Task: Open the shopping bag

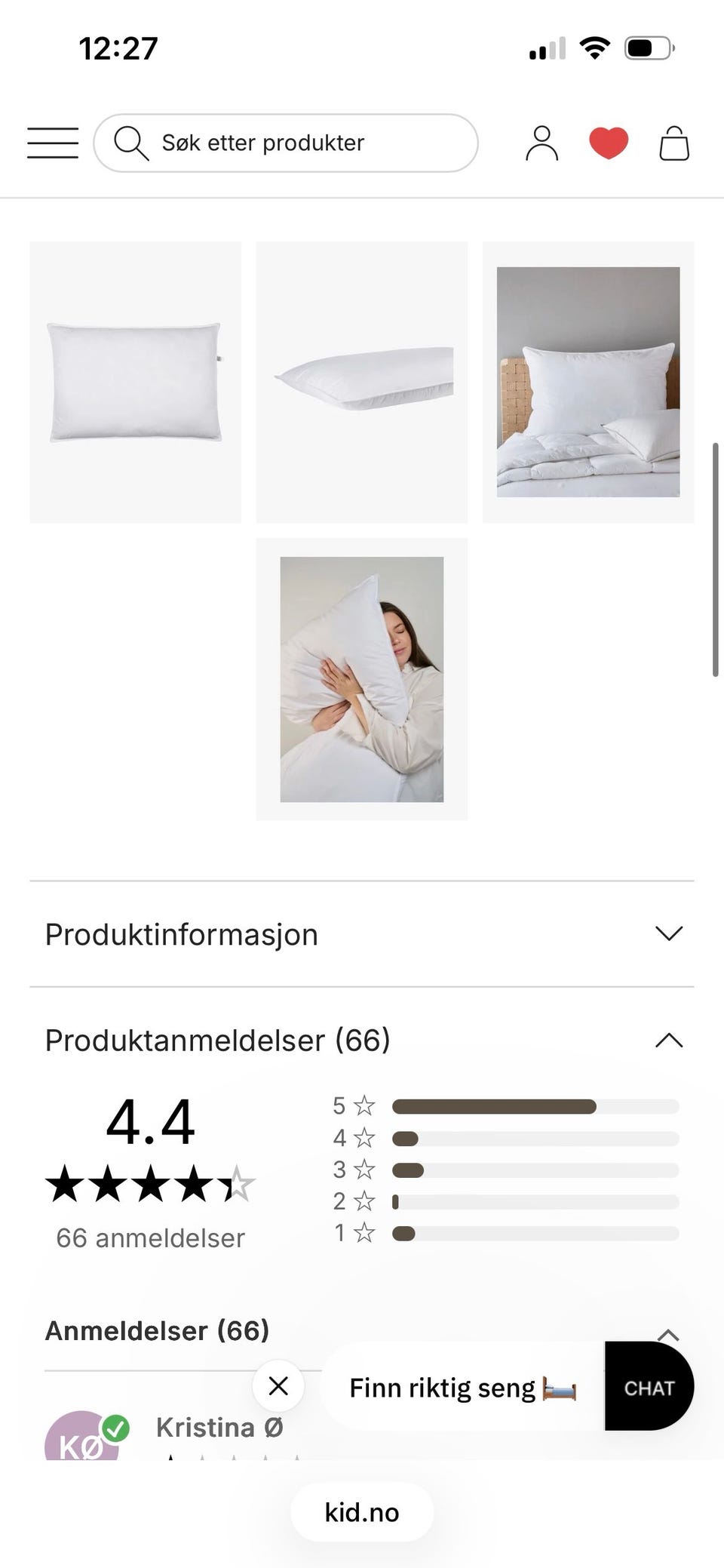Action: (x=673, y=143)
